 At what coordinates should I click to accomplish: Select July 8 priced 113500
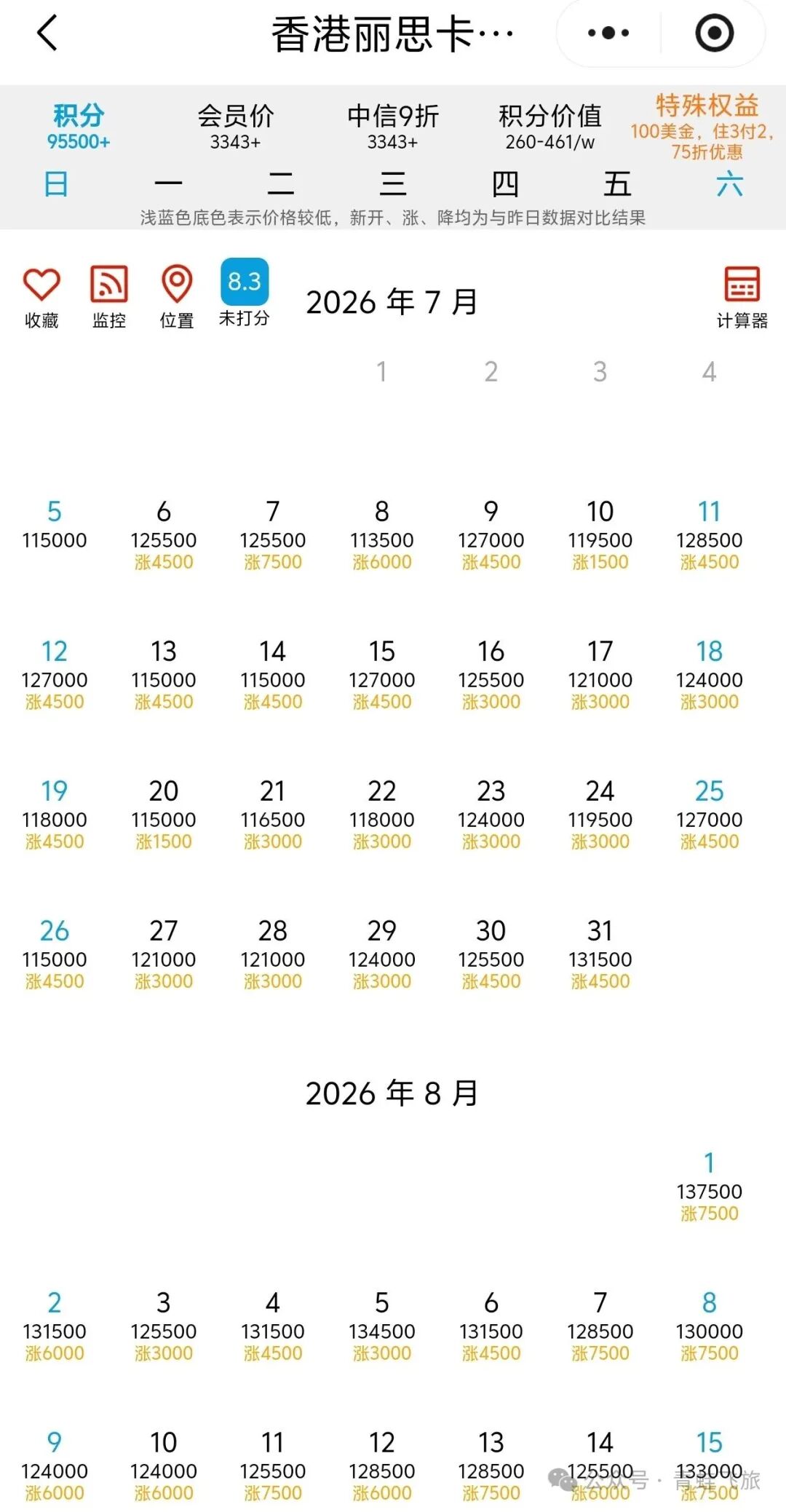point(382,536)
